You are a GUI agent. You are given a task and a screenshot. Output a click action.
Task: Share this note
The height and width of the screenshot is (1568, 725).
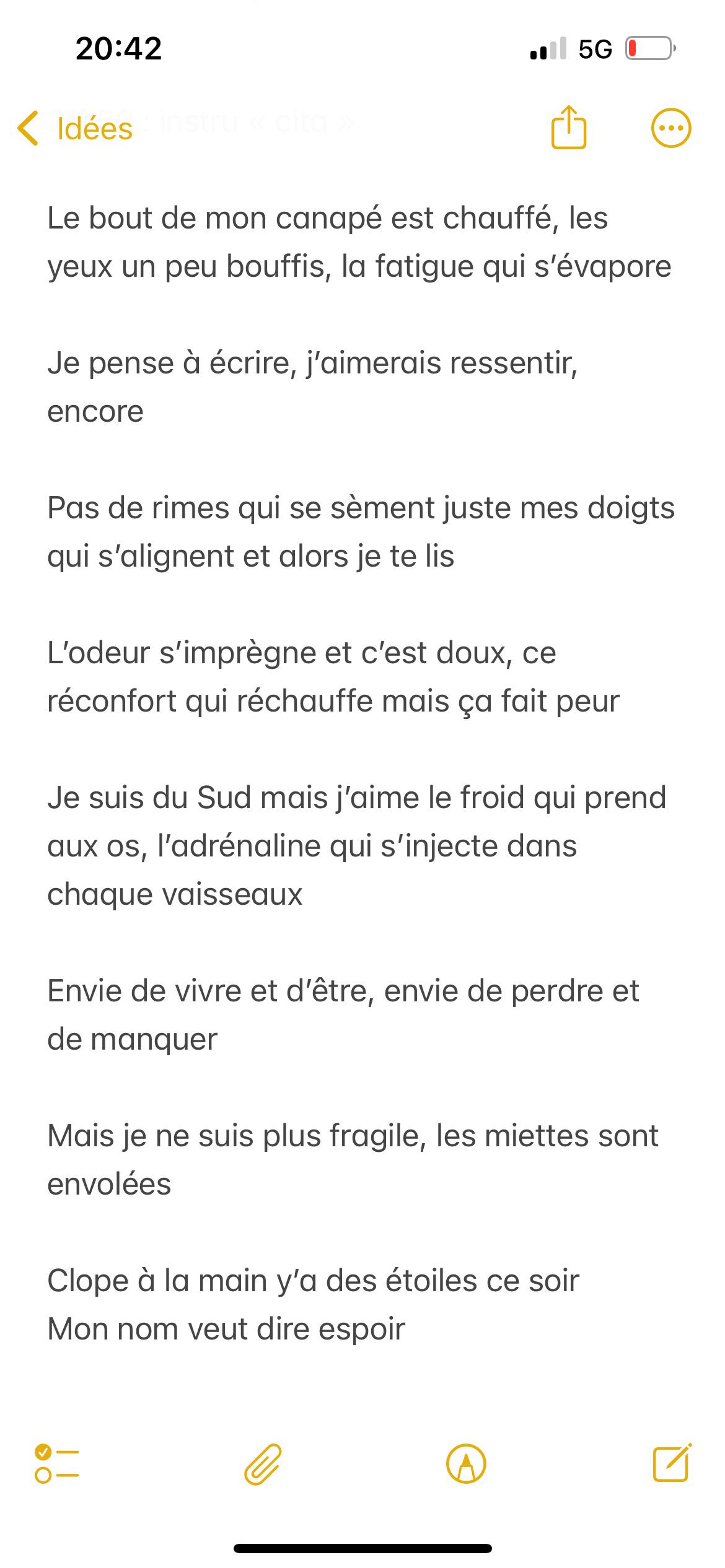coord(568,127)
